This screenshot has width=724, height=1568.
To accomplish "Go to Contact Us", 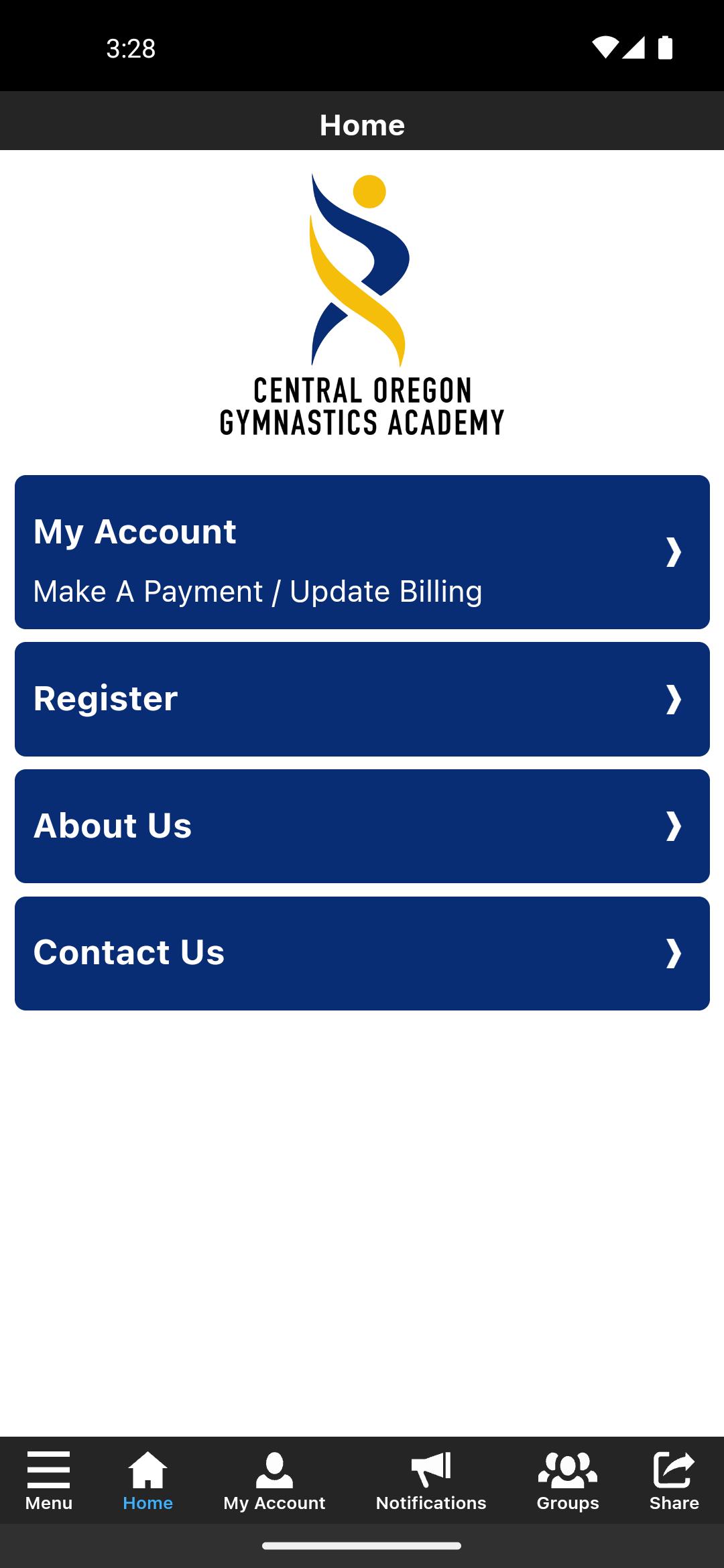I will [362, 953].
